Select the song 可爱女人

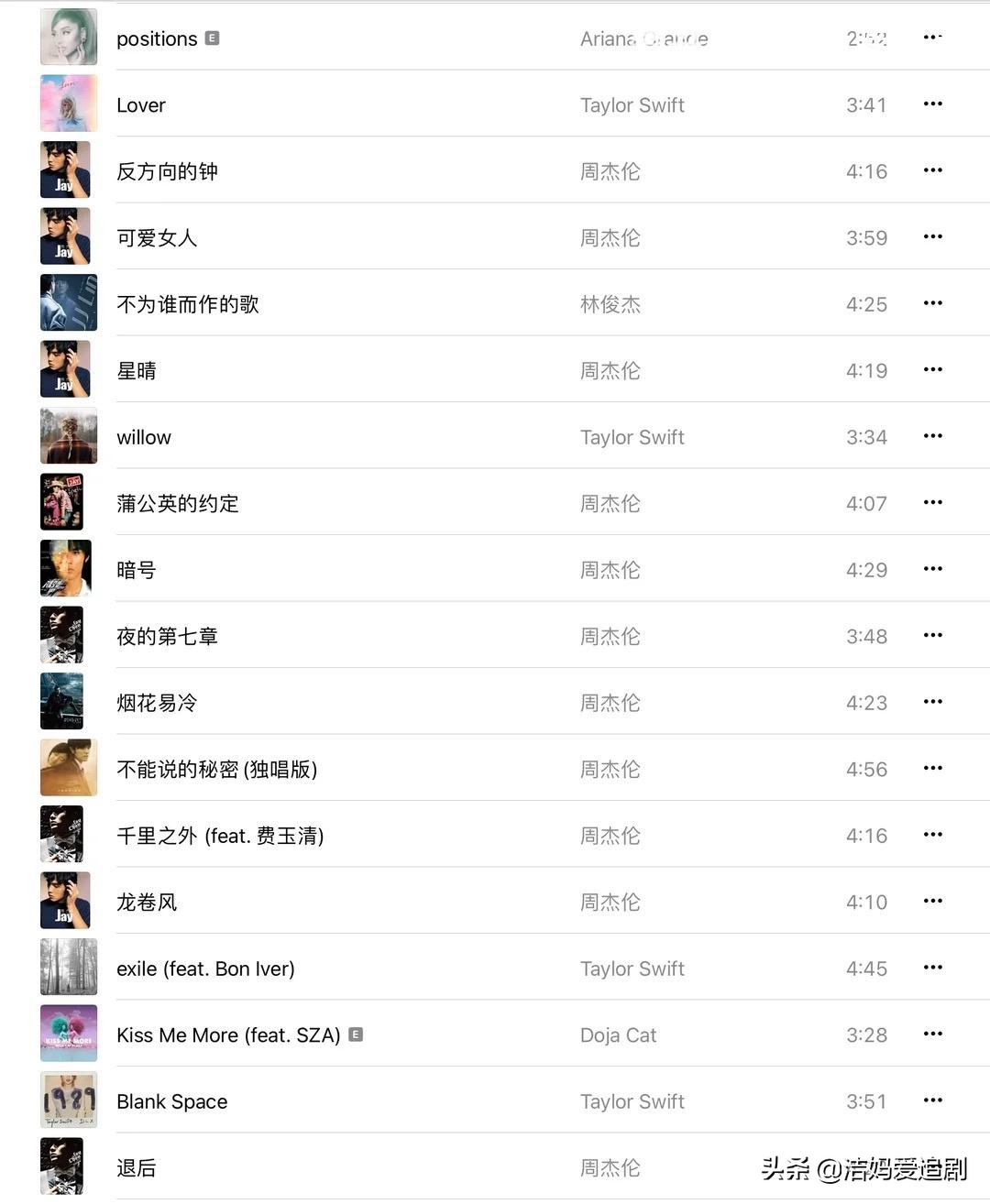[x=158, y=236]
